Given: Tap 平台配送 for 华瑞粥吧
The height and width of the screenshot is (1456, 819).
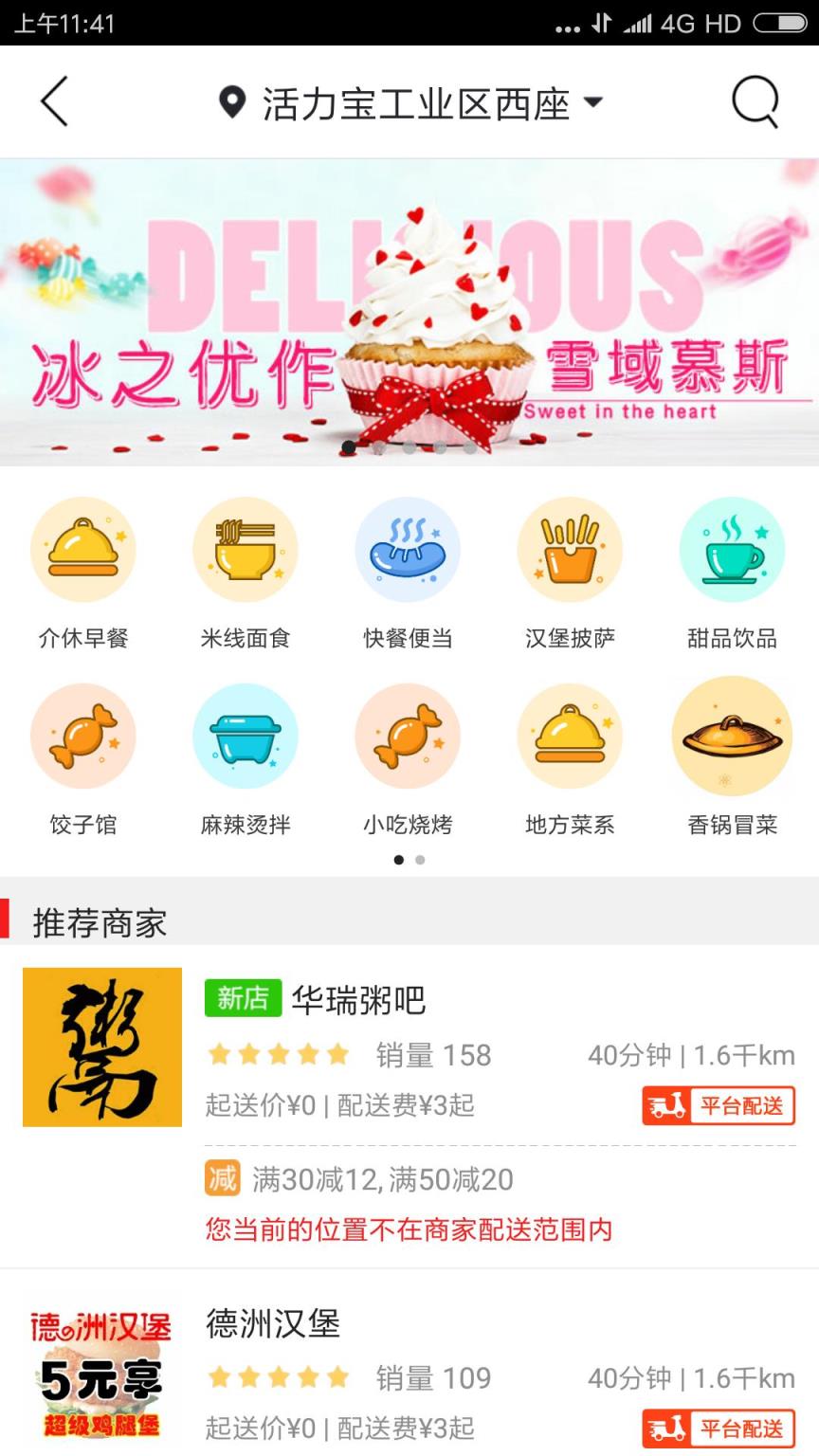Looking at the screenshot, I should 718,1105.
